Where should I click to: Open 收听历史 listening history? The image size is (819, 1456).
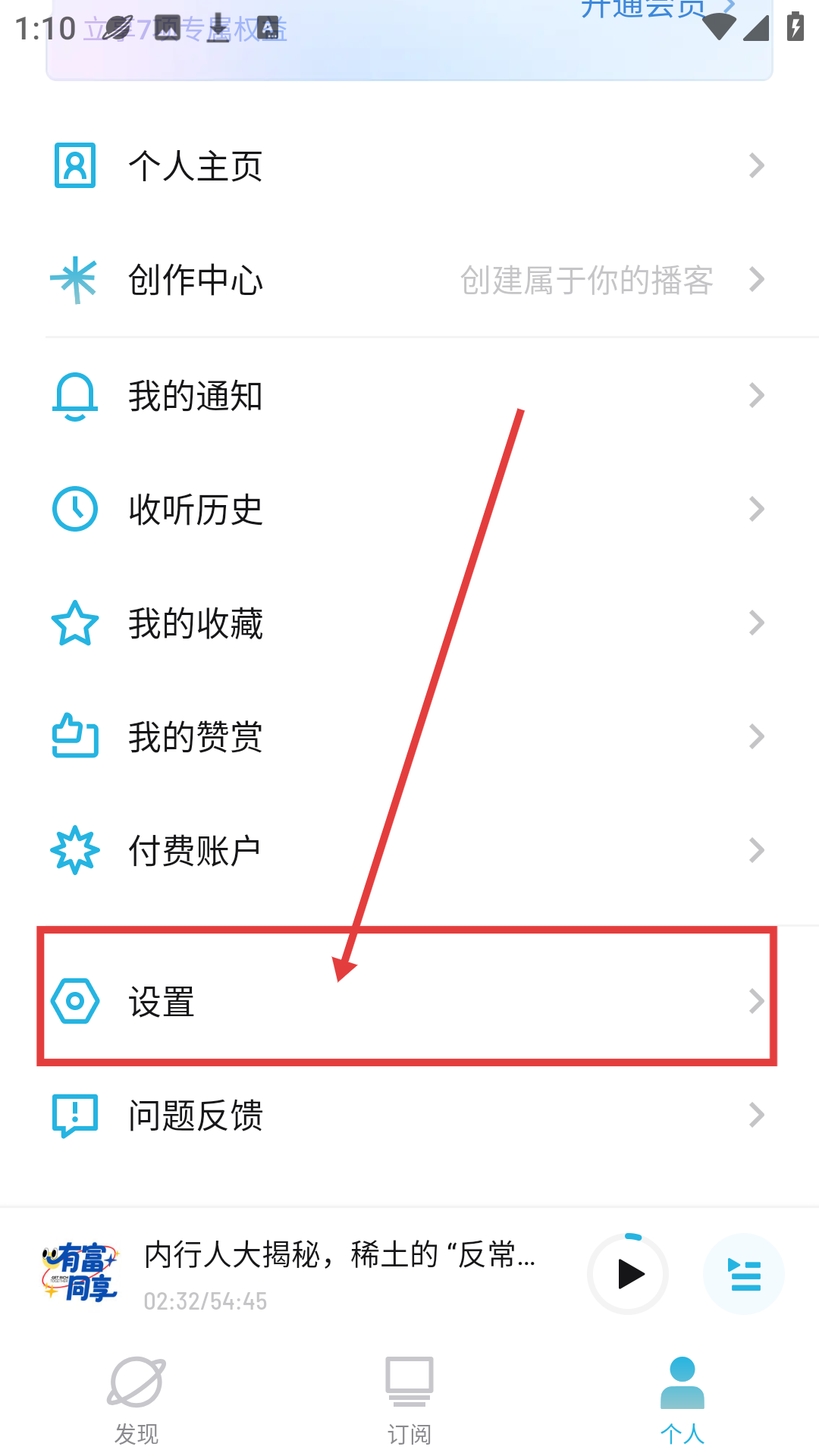click(x=409, y=509)
